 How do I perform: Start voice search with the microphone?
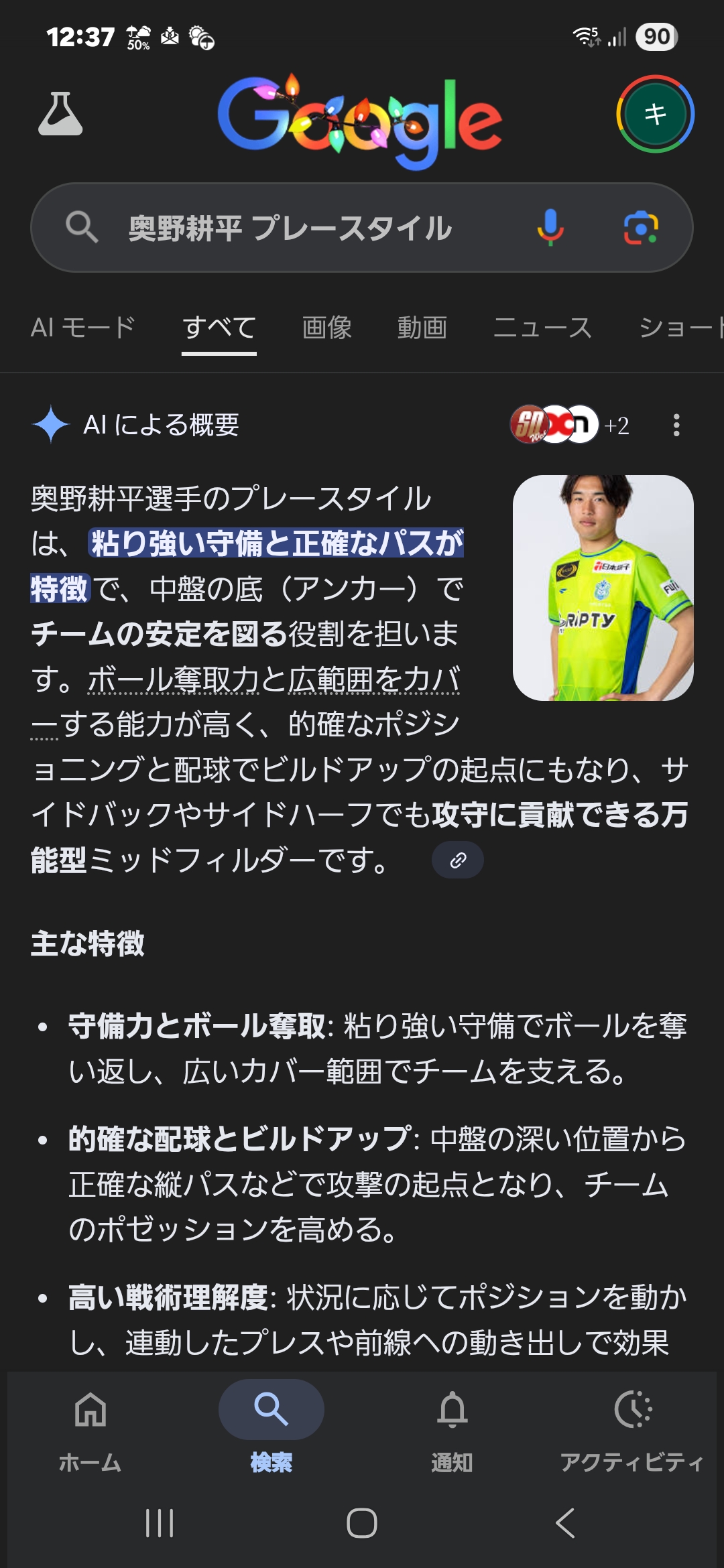click(550, 227)
